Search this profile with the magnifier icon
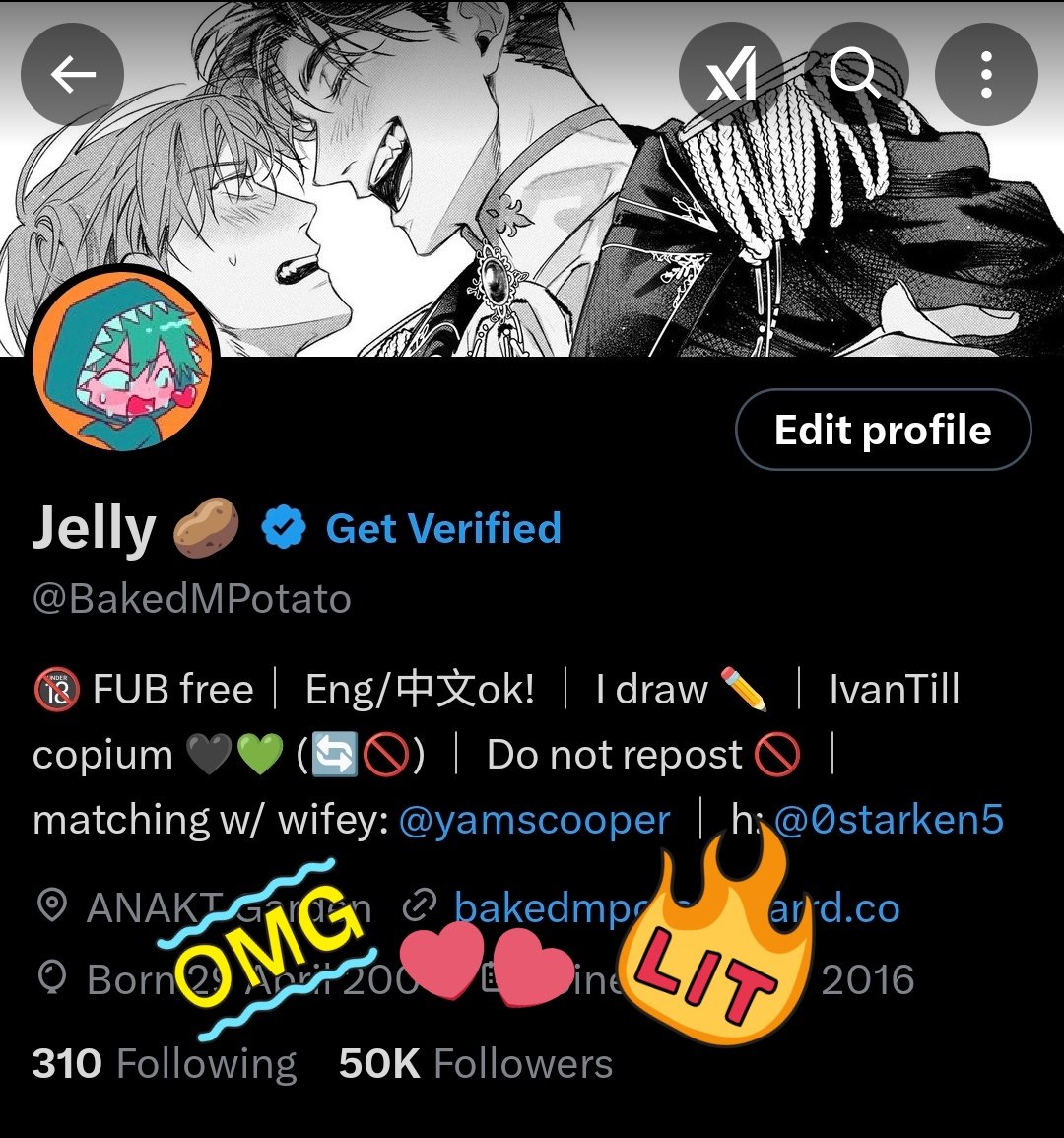This screenshot has height=1138, width=1064. click(857, 74)
